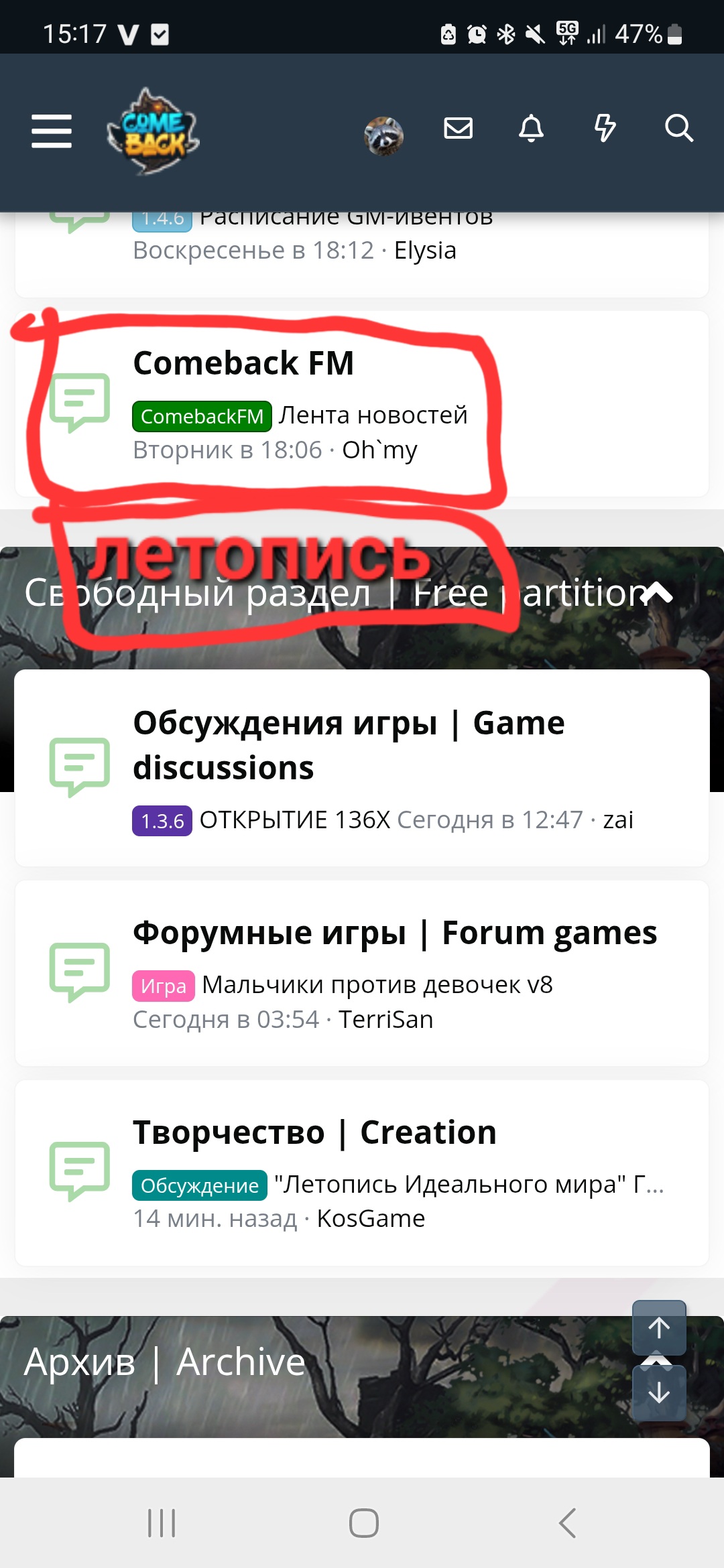
Task: Collapse the Свободный раздел category
Action: [x=658, y=593]
